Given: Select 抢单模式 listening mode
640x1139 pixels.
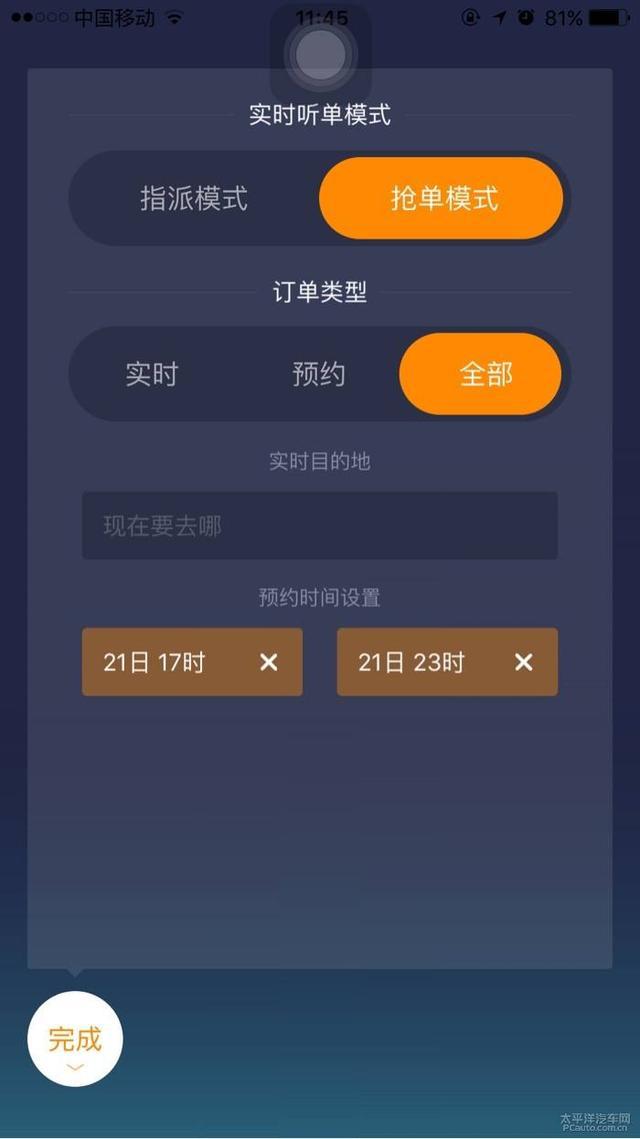Looking at the screenshot, I should click(x=442, y=198).
